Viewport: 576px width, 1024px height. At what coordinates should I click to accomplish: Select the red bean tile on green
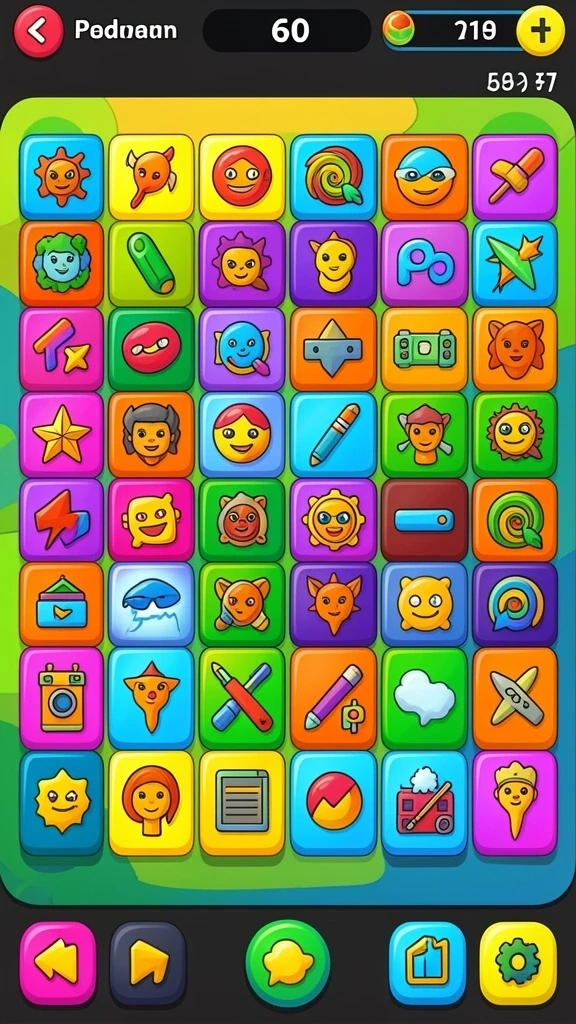152,349
